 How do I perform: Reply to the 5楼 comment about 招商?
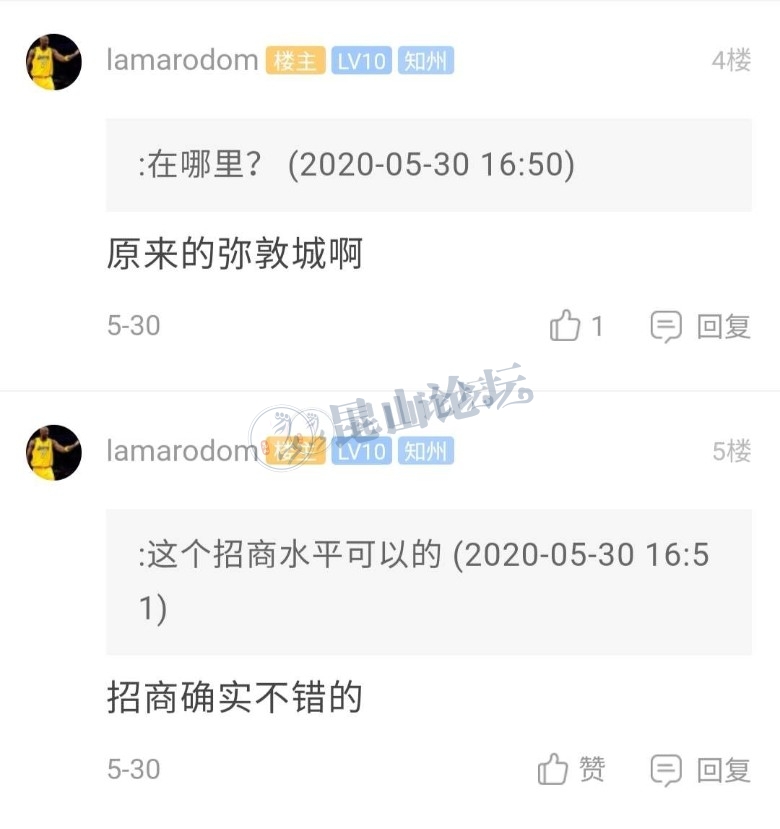tap(700, 769)
